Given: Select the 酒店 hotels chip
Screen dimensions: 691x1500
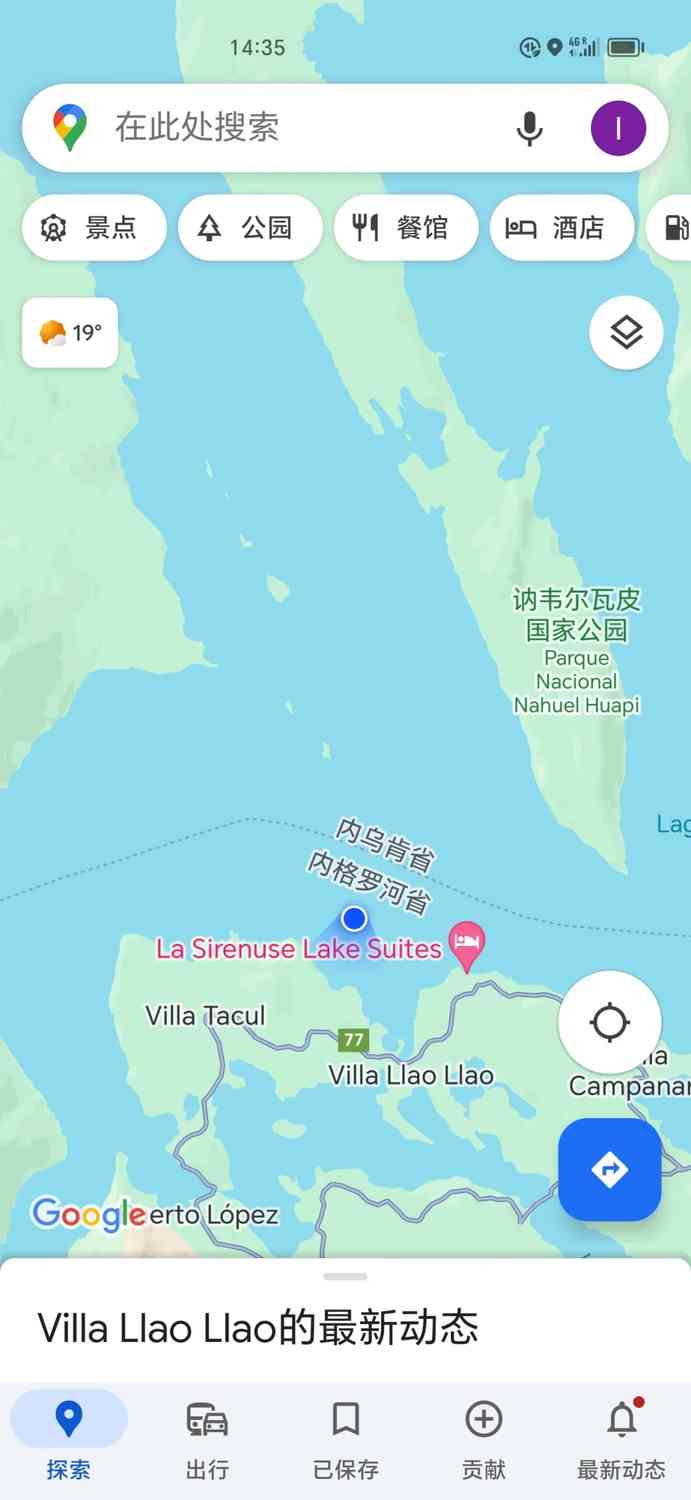Looking at the screenshot, I should (562, 228).
